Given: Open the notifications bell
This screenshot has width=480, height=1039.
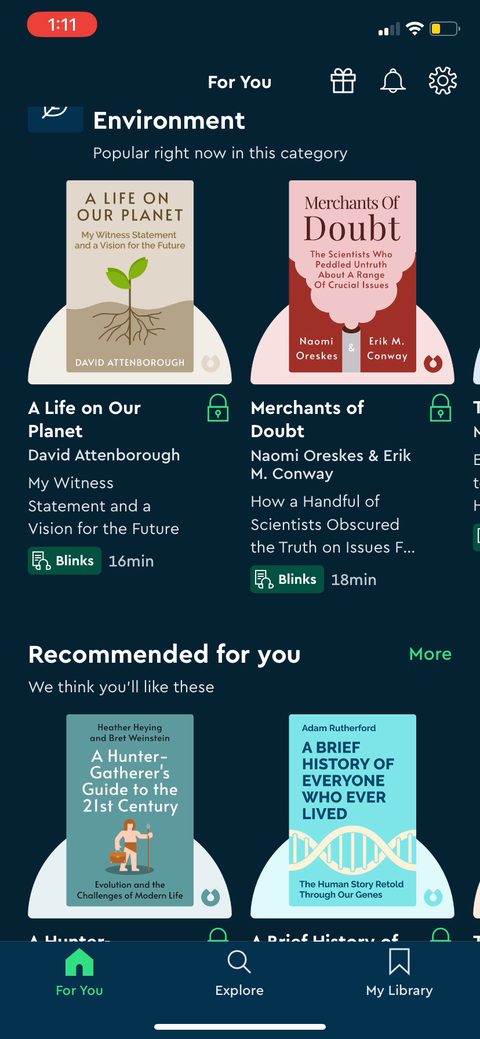Looking at the screenshot, I should tap(392, 82).
